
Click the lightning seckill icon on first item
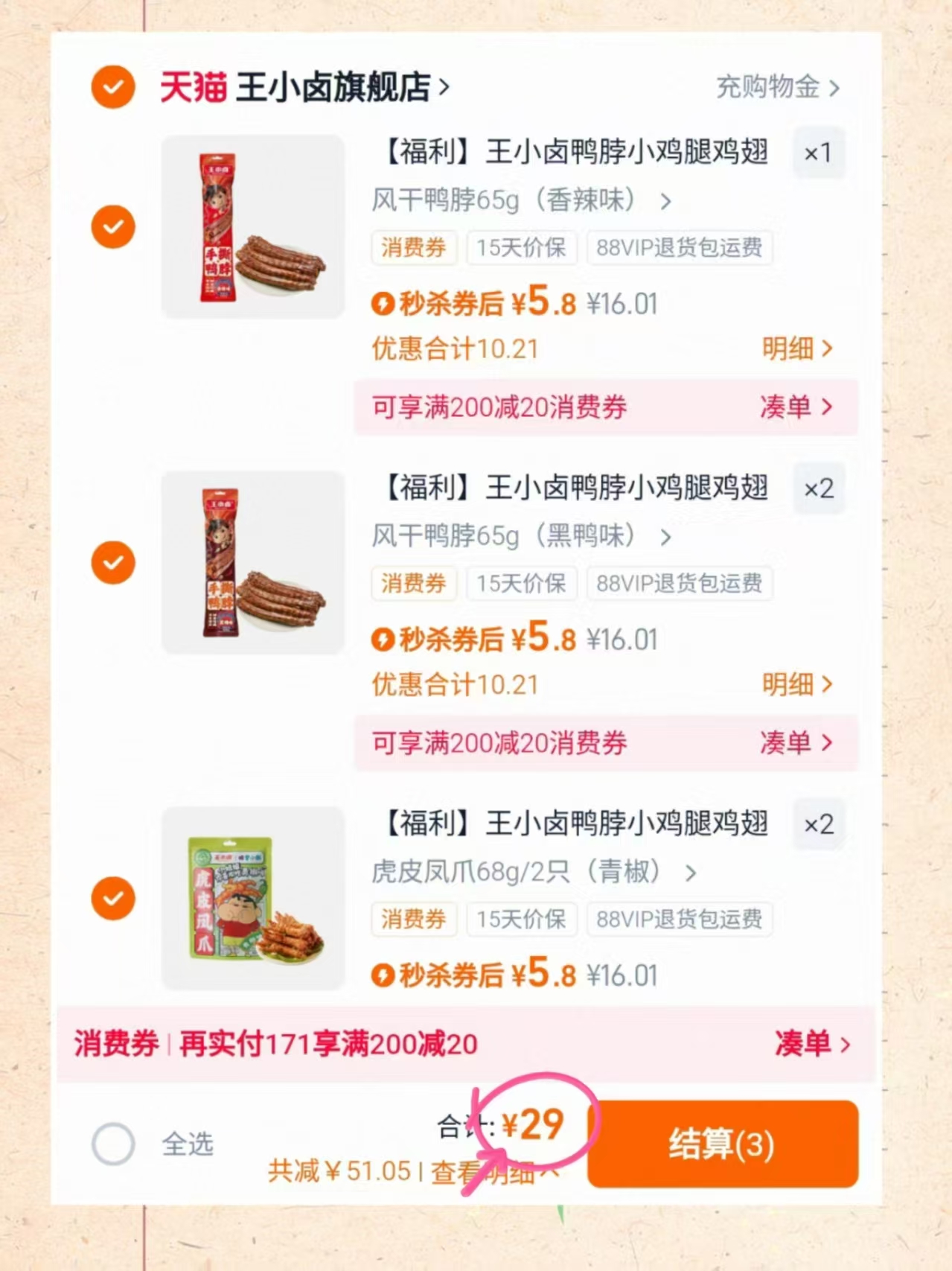pos(384,302)
